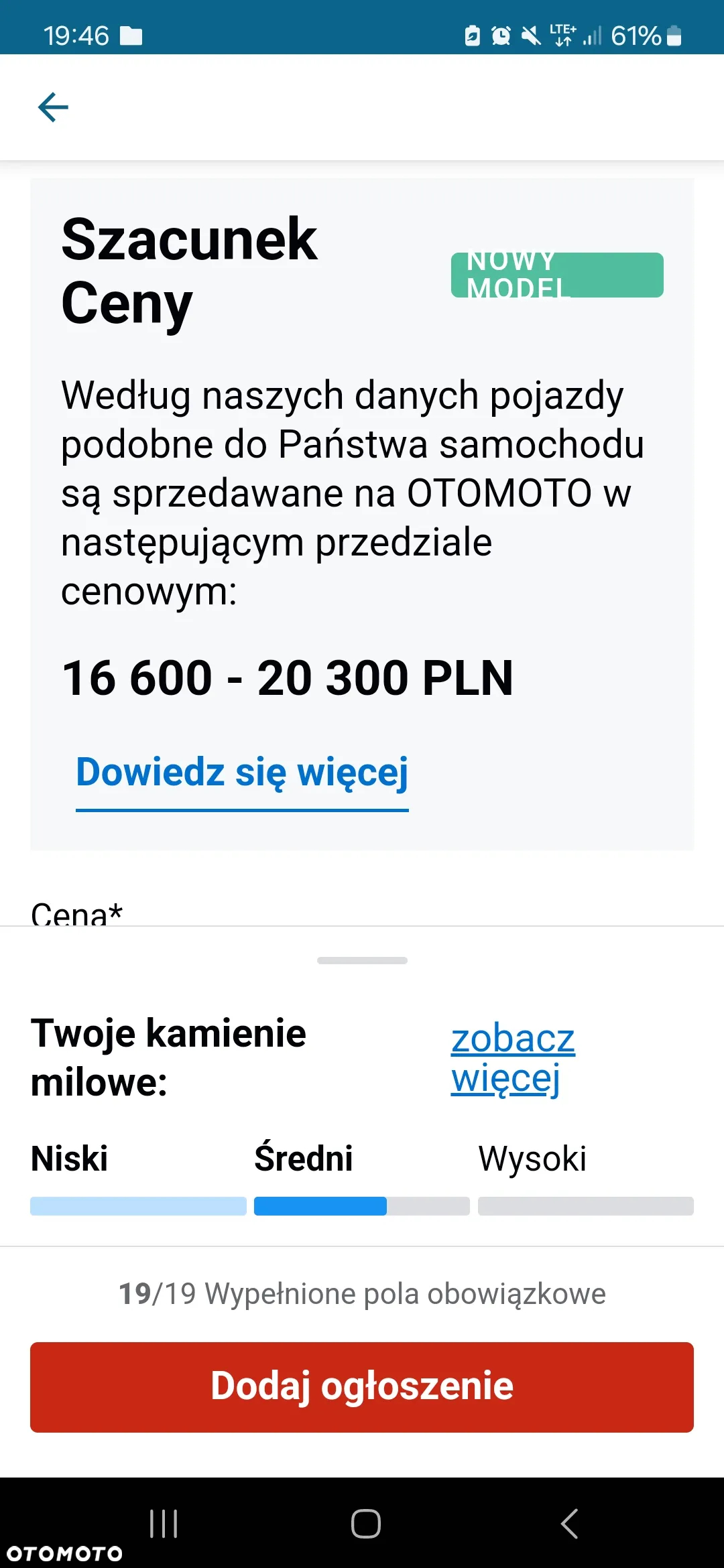Image resolution: width=724 pixels, height=1568 pixels.
Task: Go back using the top arrow
Action: coord(53,107)
